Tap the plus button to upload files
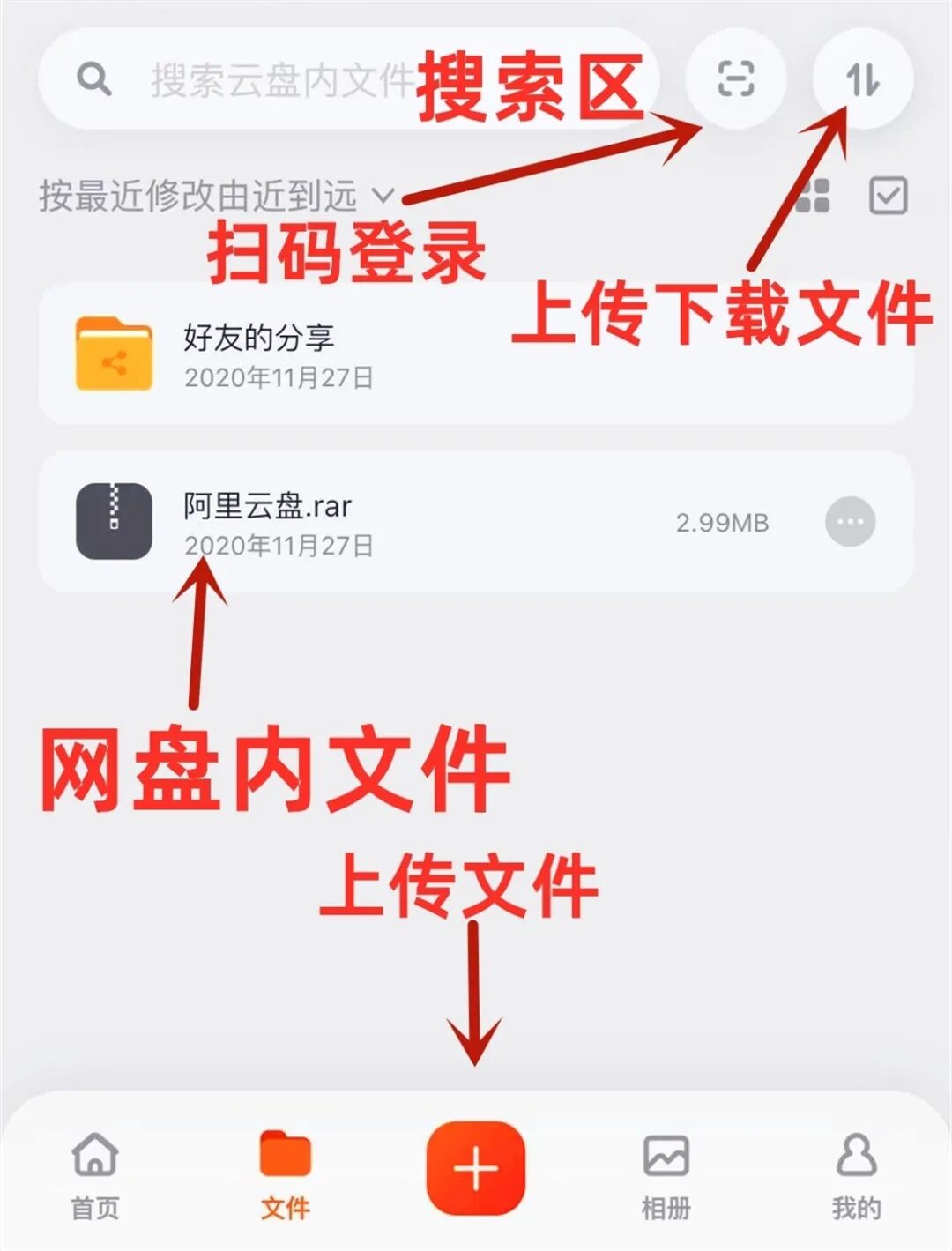This screenshot has height=1251, width=952. [475, 1170]
